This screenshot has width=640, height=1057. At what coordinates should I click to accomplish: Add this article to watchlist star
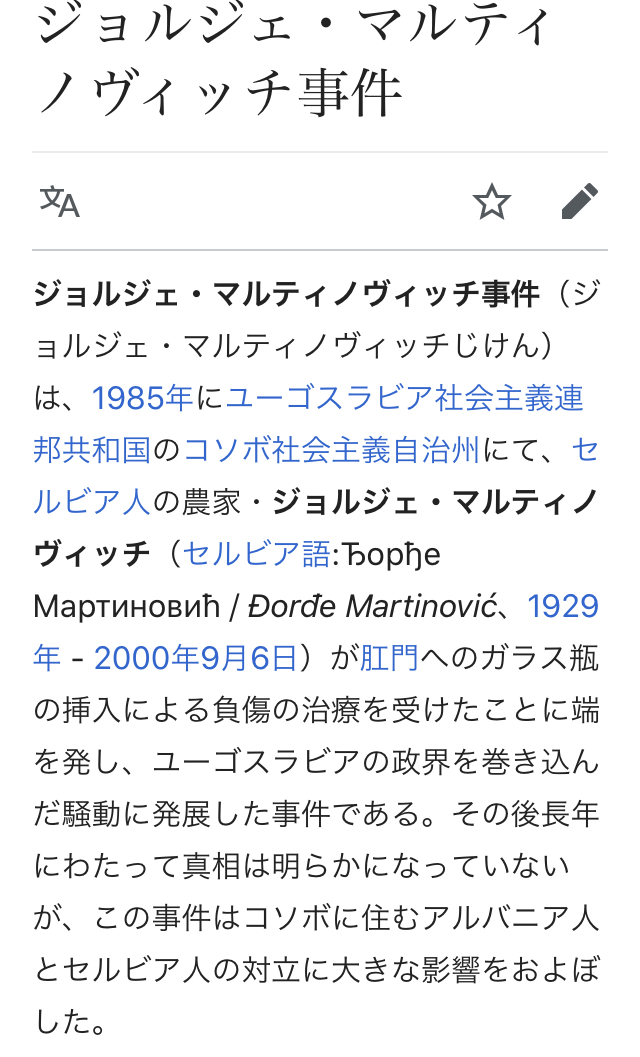click(x=491, y=202)
